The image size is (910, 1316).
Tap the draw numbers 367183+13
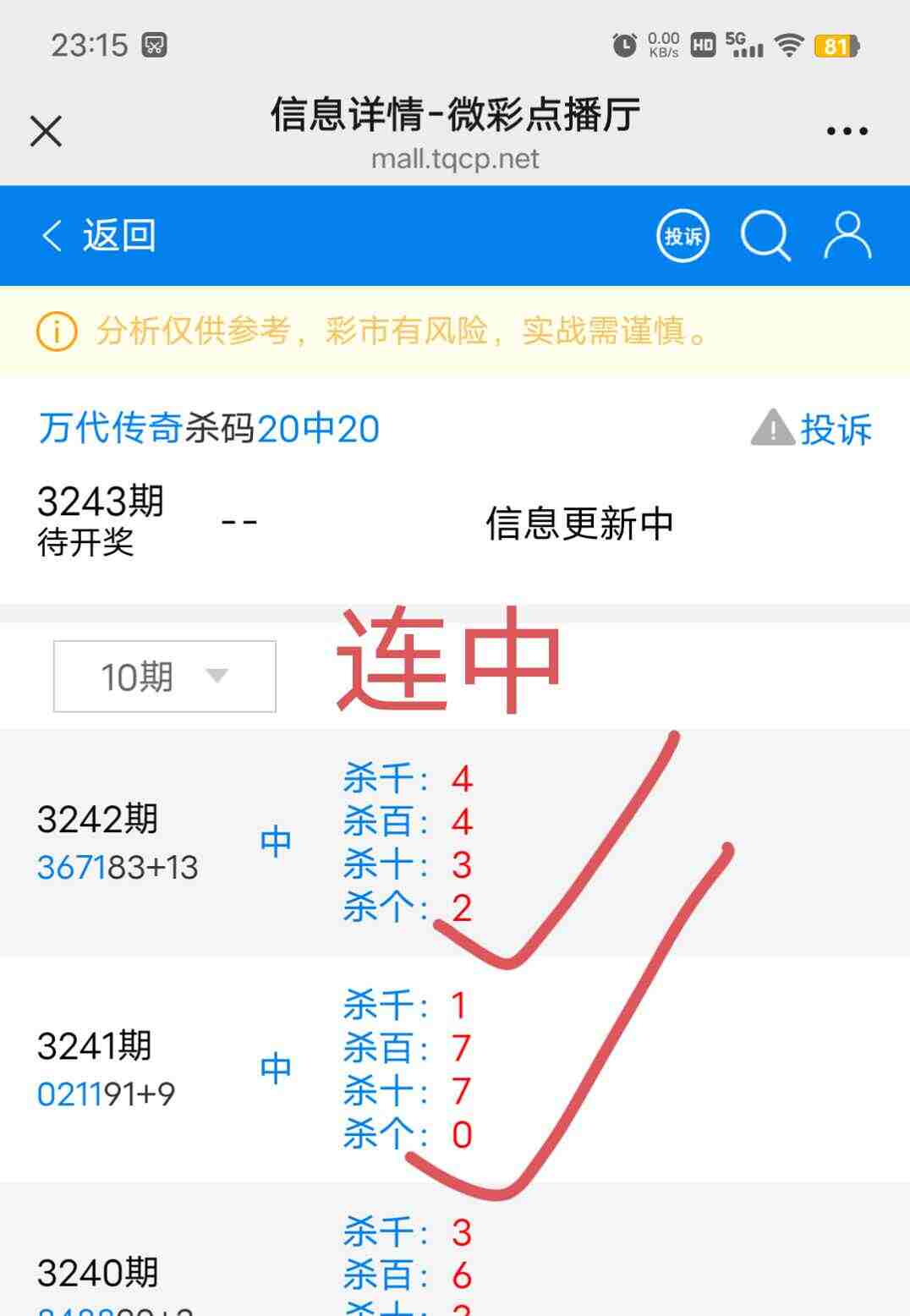(116, 867)
